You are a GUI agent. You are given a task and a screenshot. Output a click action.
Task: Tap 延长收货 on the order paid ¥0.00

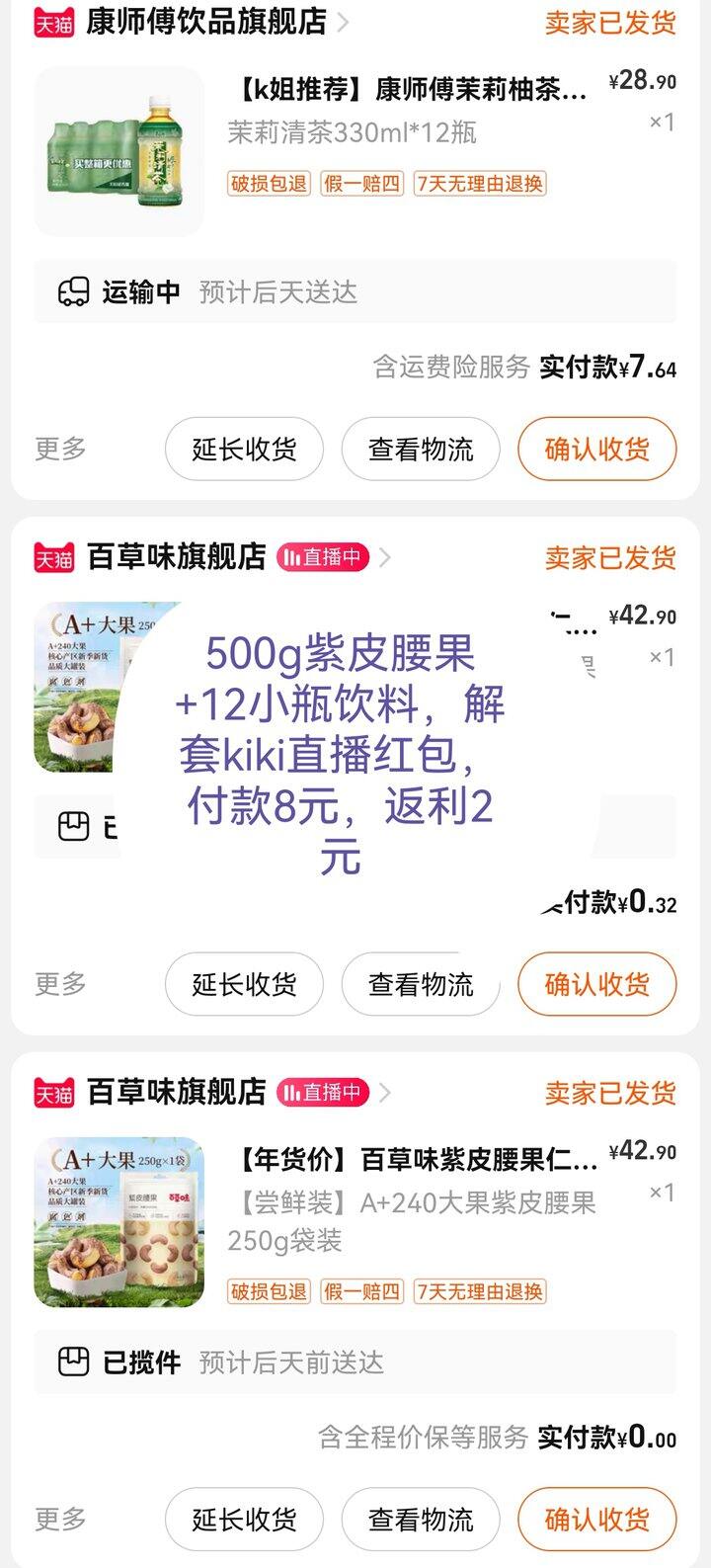[244, 1520]
